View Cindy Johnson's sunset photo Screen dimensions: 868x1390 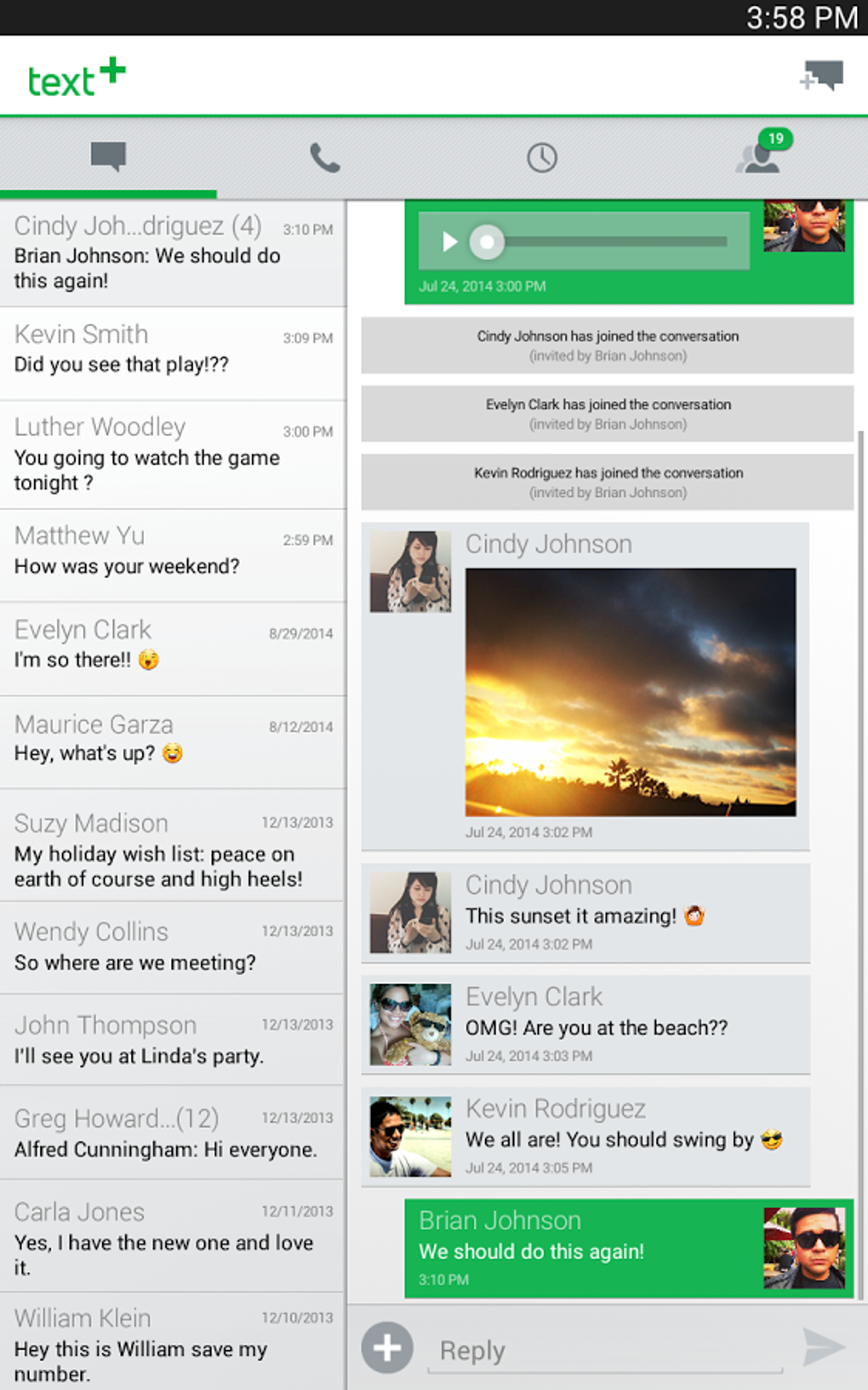point(631,692)
